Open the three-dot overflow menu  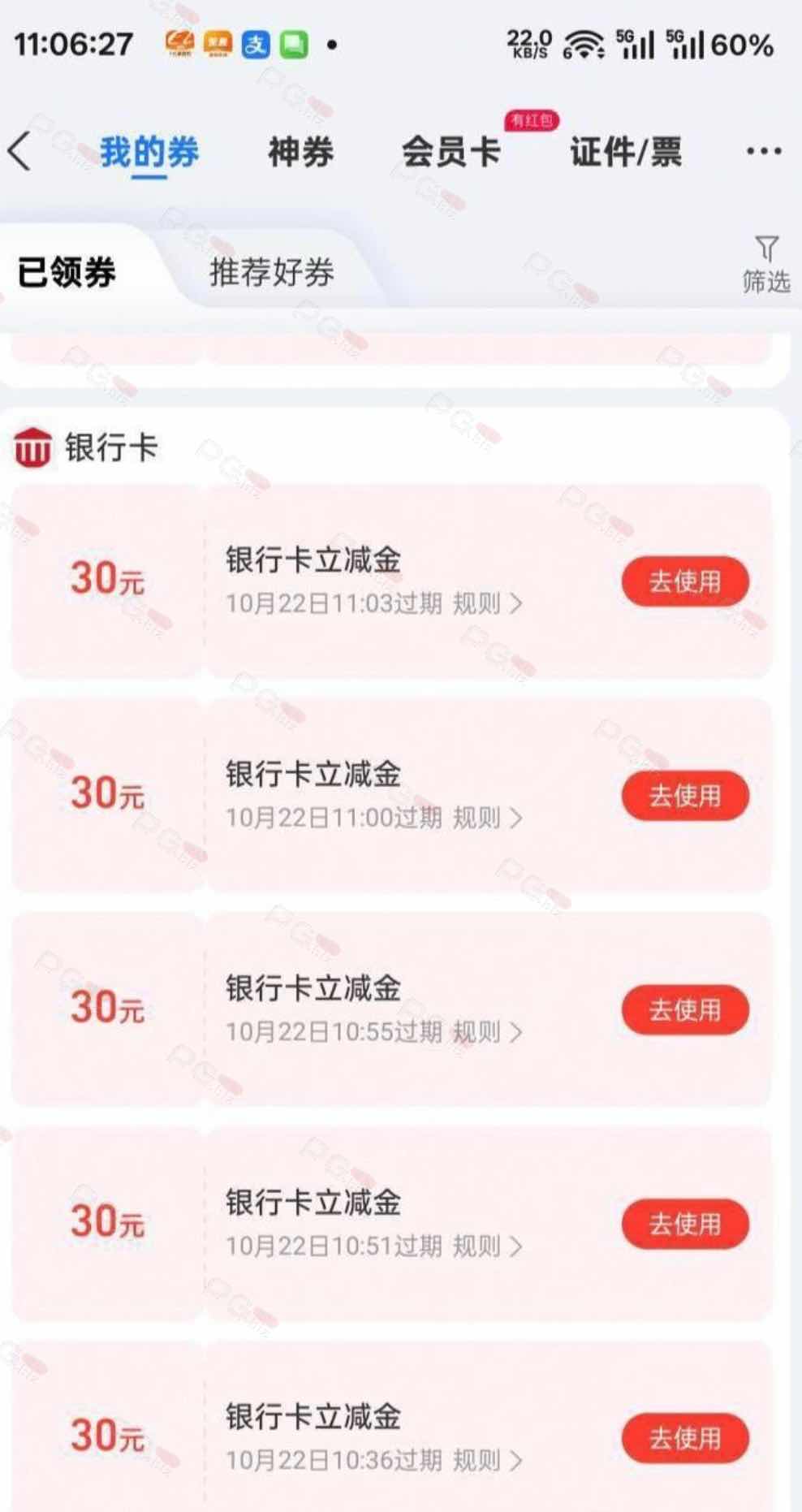coord(763,152)
